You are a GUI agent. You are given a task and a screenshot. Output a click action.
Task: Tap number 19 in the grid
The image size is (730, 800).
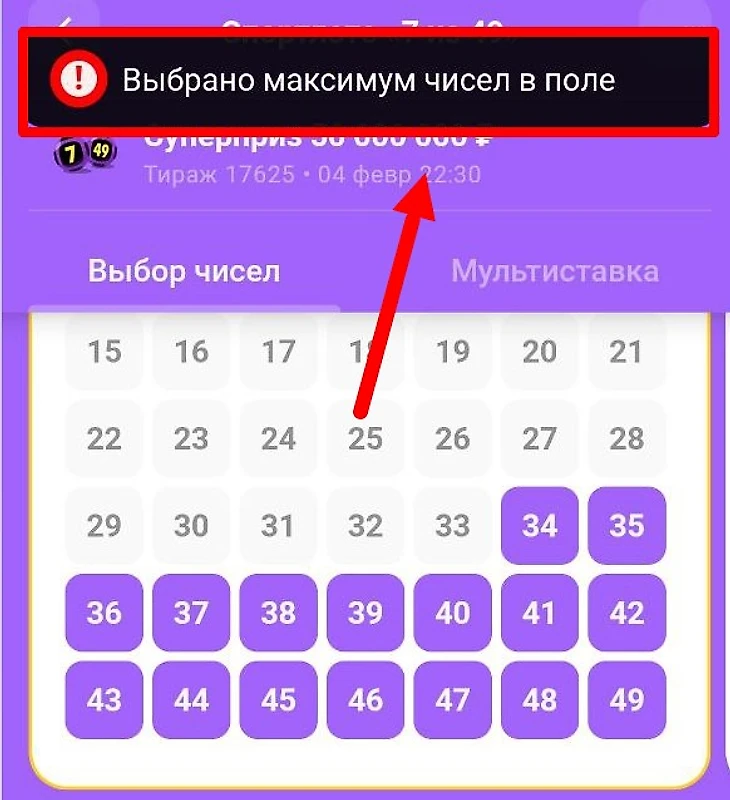tap(453, 352)
